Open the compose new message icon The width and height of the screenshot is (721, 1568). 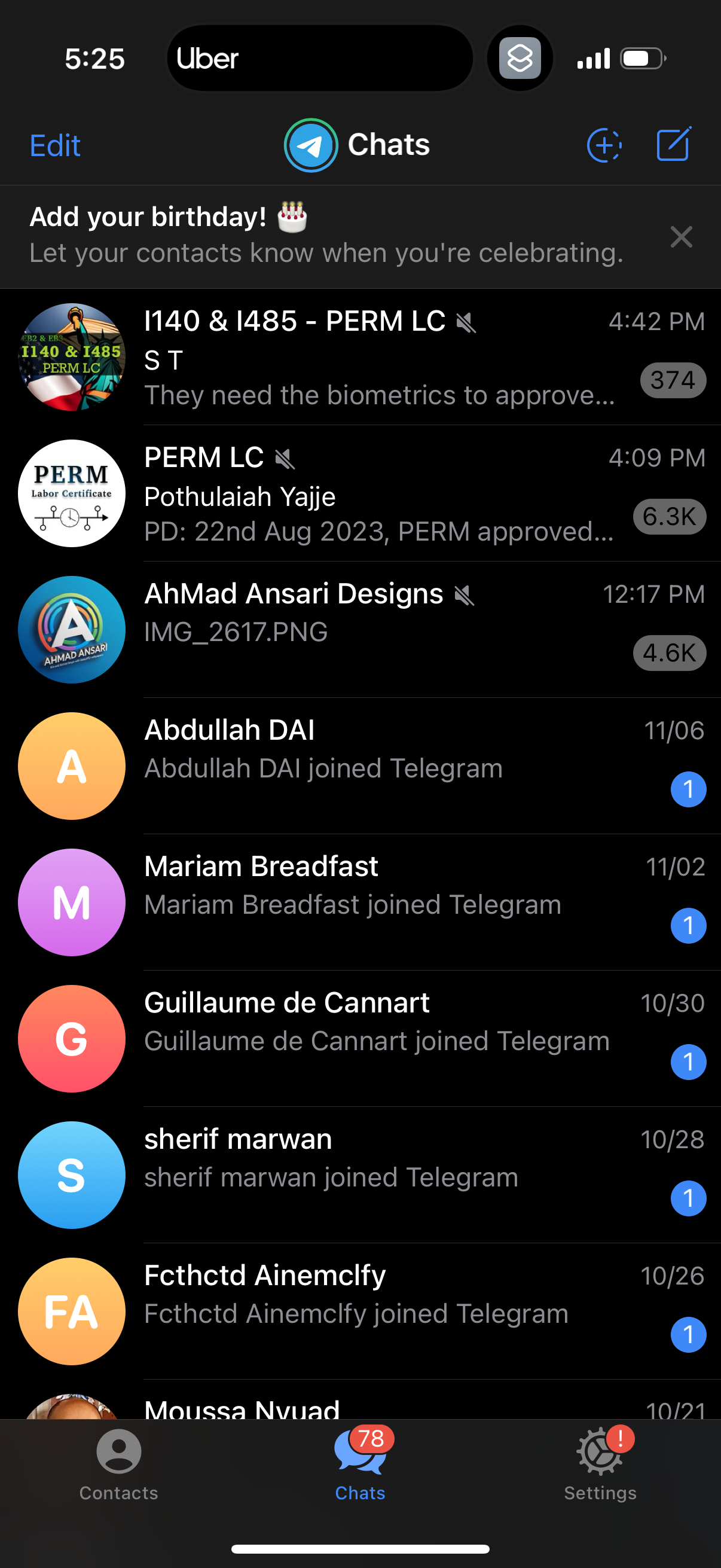[x=673, y=144]
